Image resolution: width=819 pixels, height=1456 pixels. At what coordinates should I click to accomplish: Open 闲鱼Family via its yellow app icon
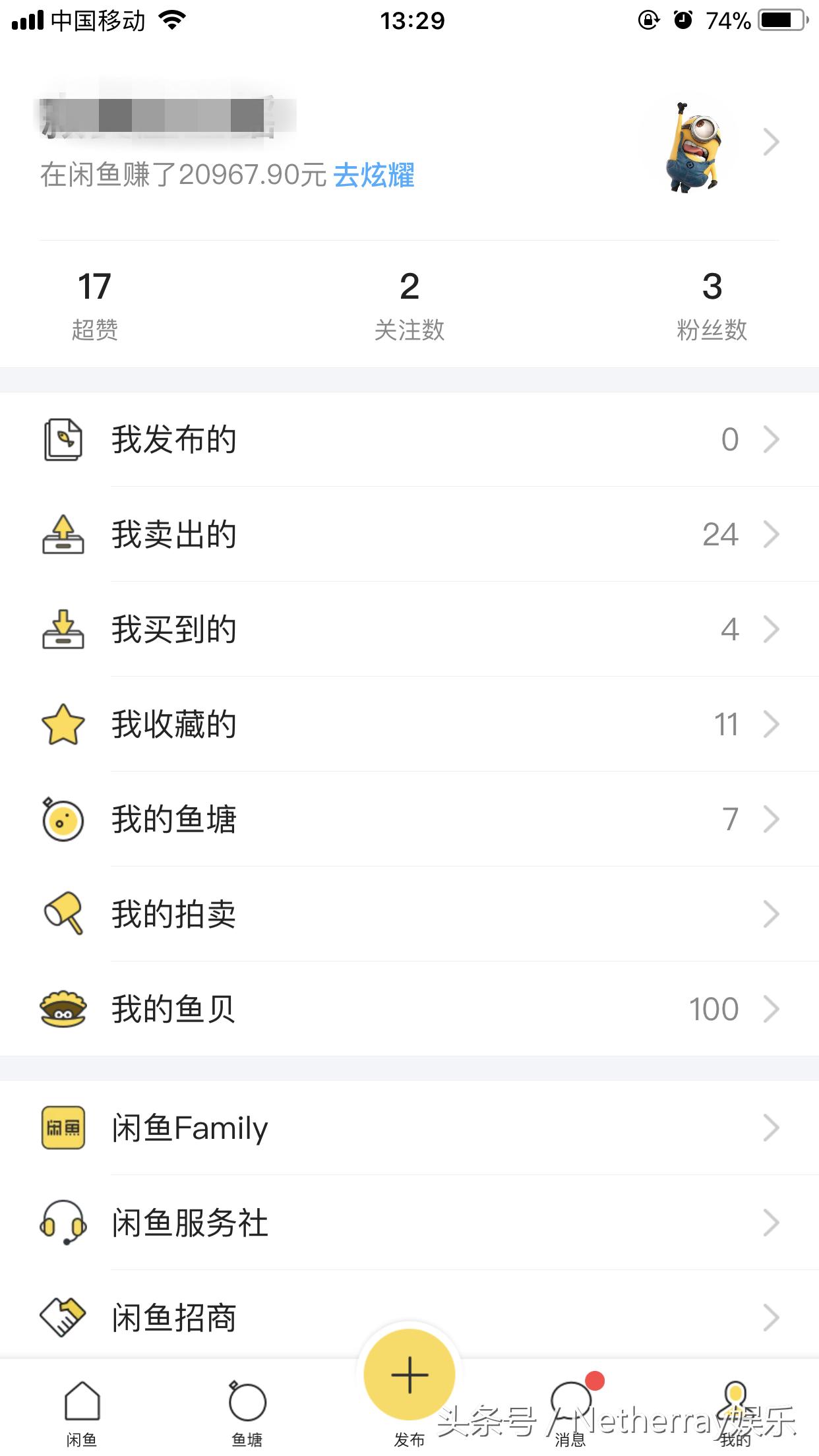[x=63, y=1128]
